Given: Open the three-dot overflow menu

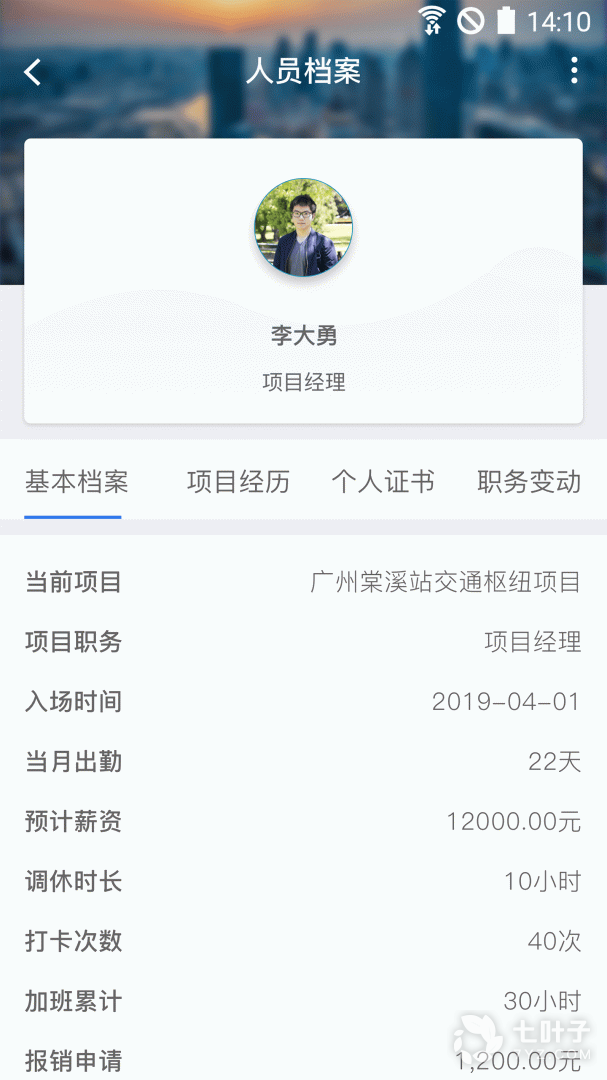Looking at the screenshot, I should [x=573, y=71].
